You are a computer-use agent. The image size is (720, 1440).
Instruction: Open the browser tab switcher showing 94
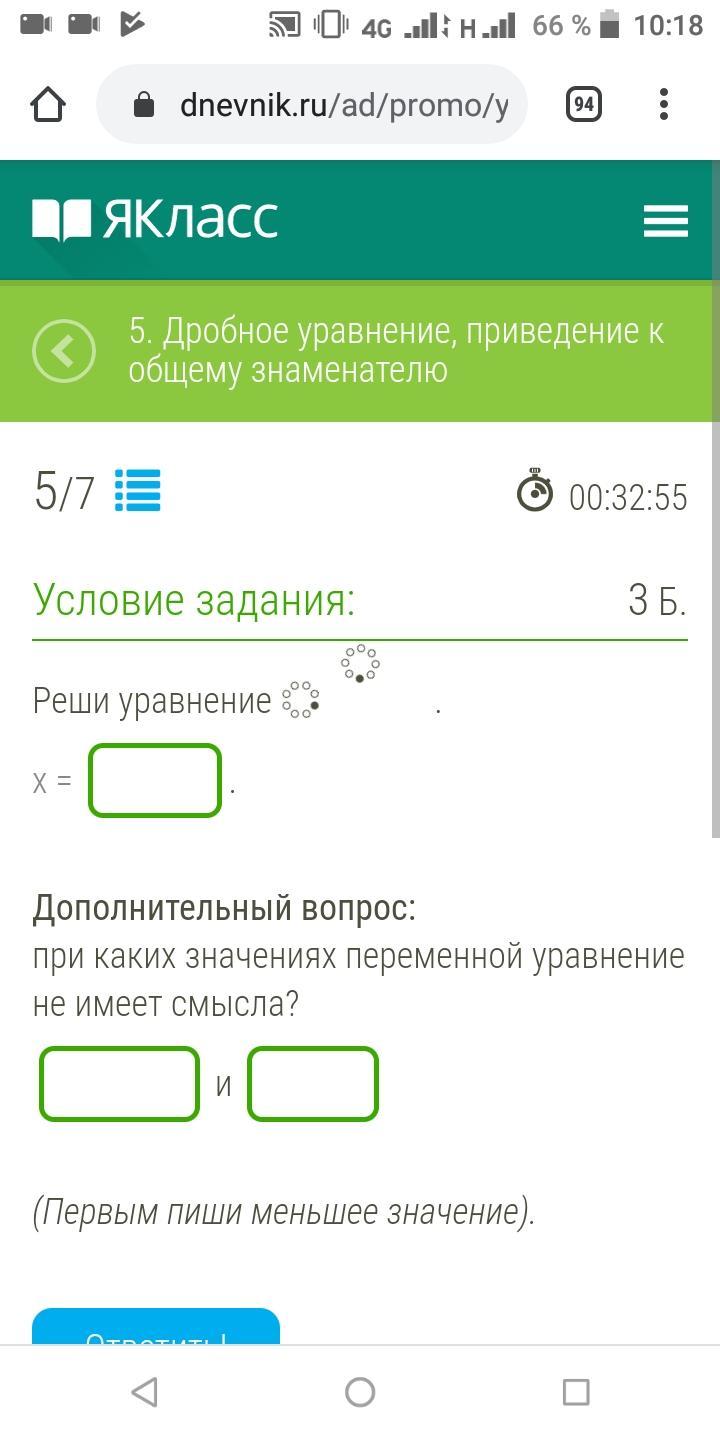584,104
